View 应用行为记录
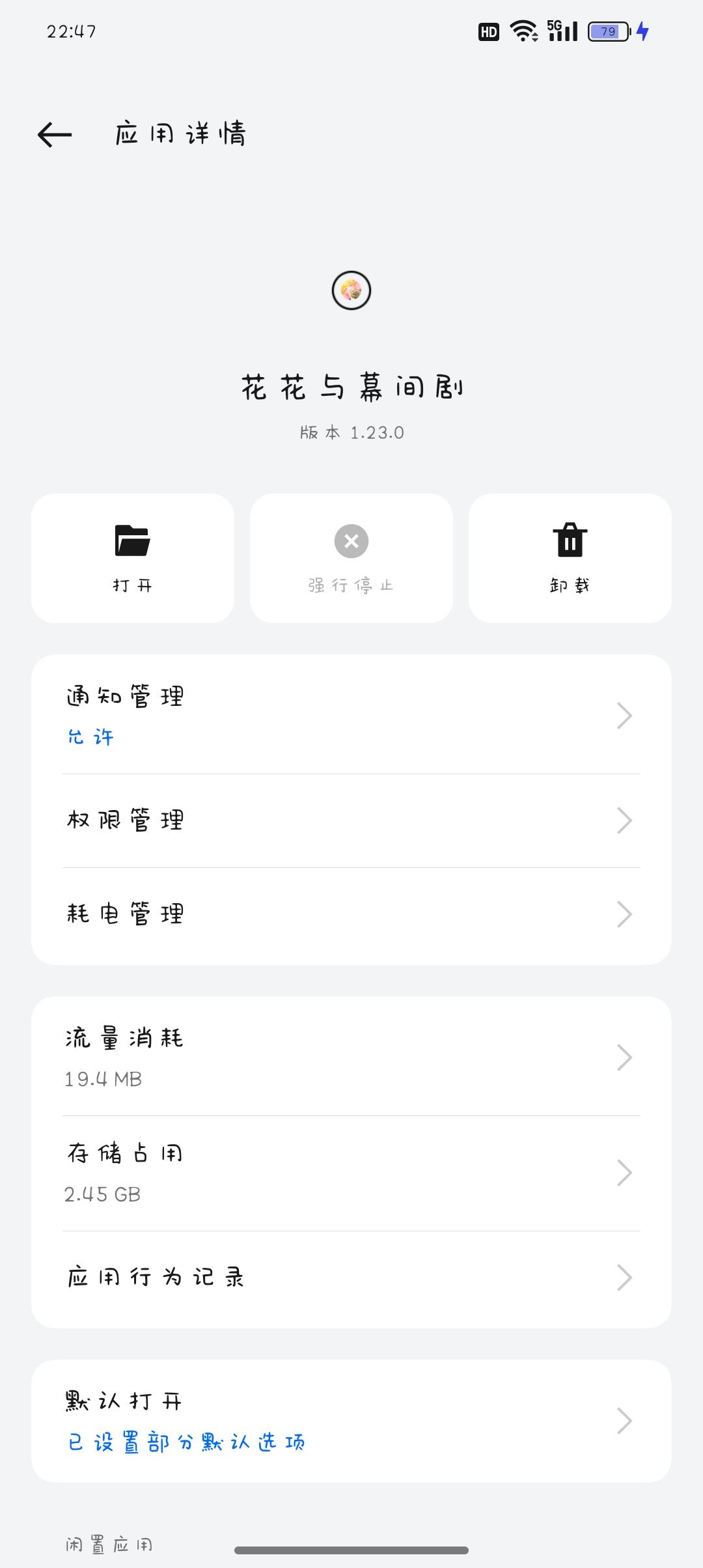 click(x=351, y=1278)
